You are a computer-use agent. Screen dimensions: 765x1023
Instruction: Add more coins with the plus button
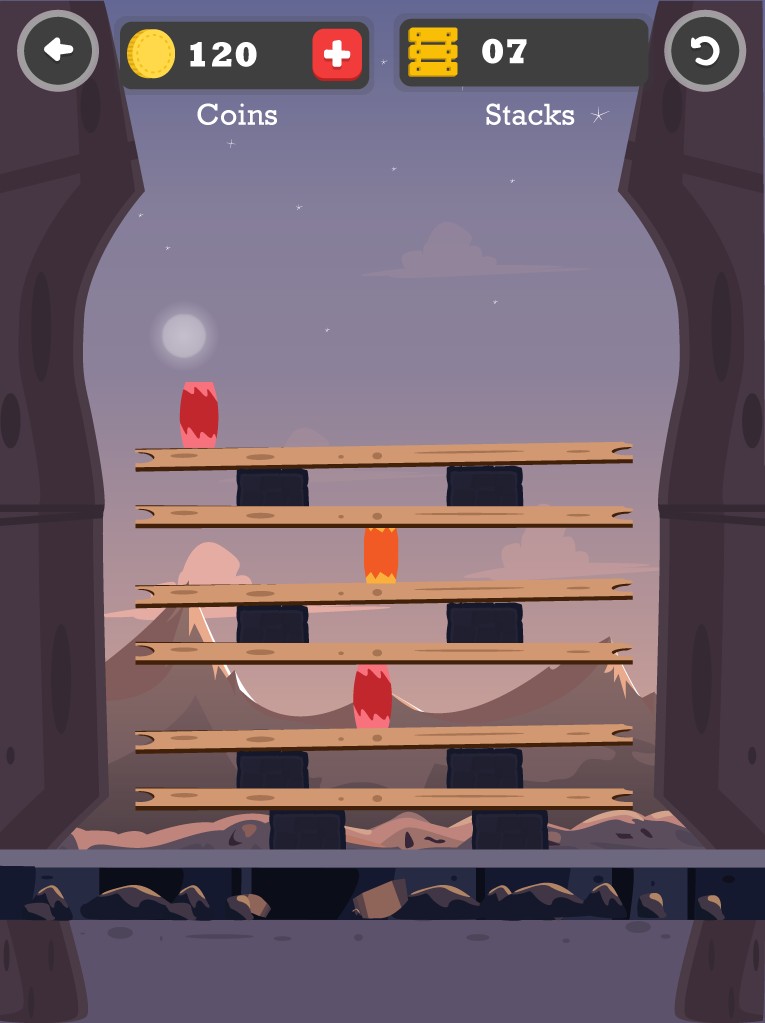[x=337, y=54]
